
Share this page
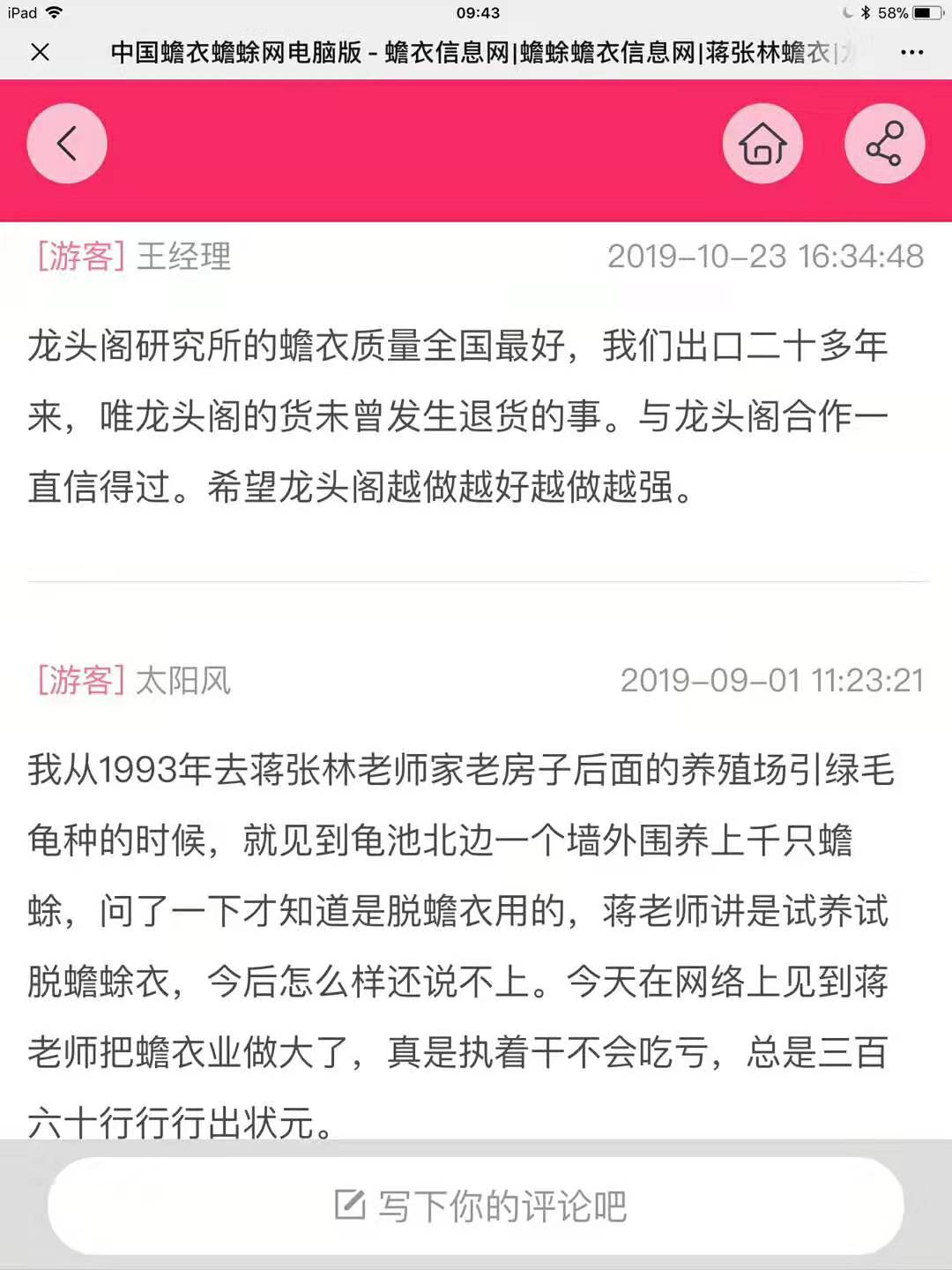(884, 144)
